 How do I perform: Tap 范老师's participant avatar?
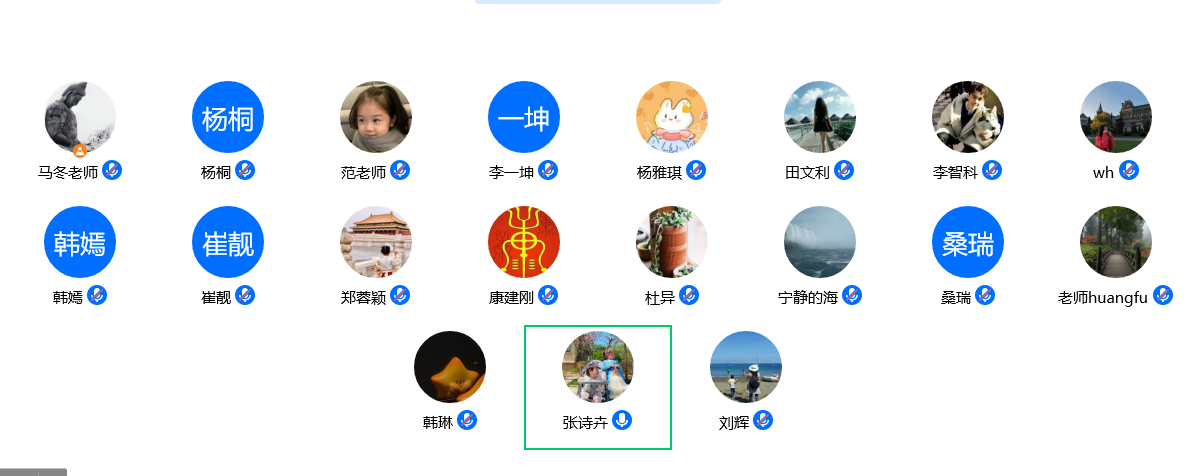[x=376, y=117]
